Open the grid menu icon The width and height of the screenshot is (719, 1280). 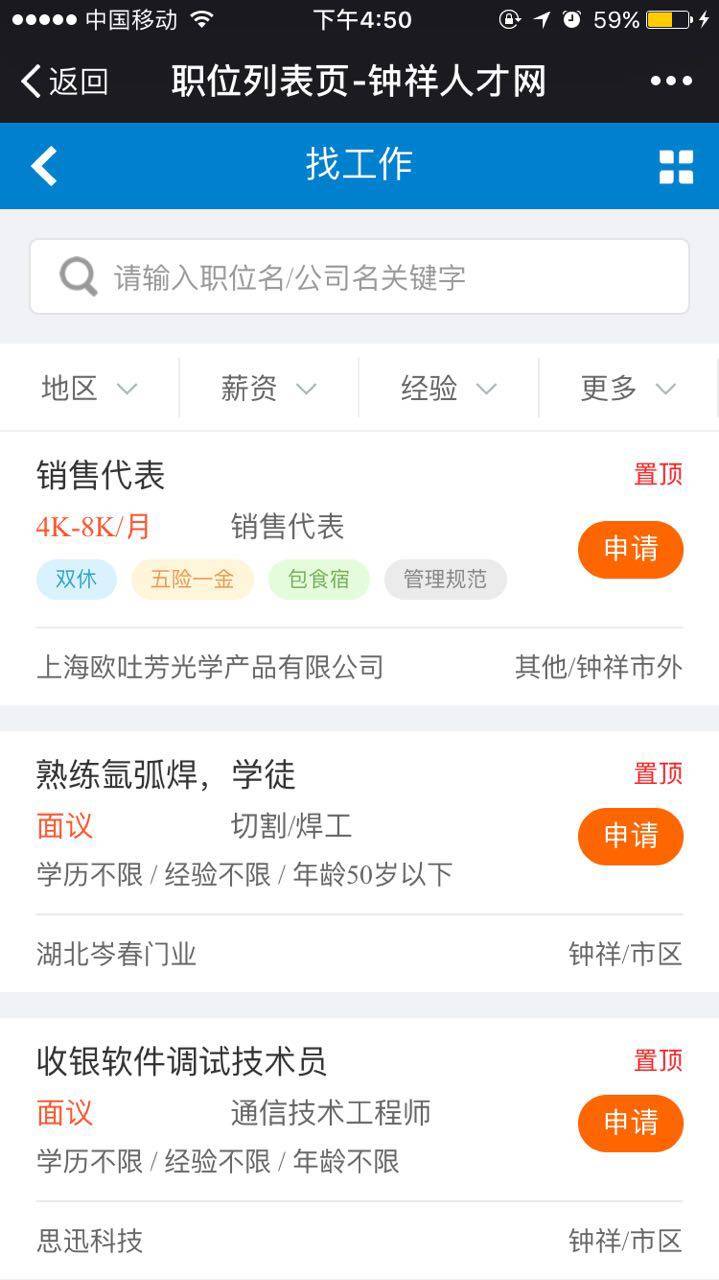(x=676, y=167)
